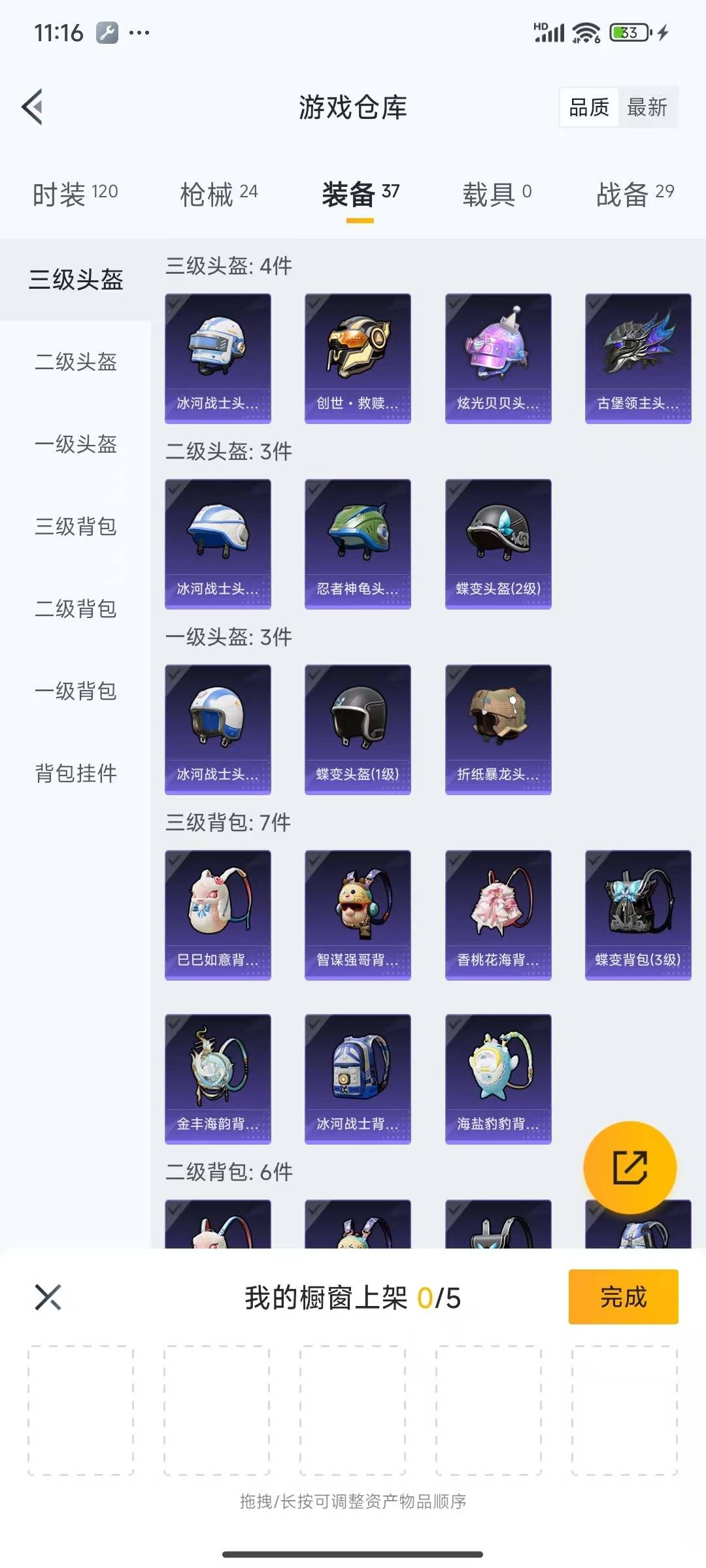Image resolution: width=706 pixels, height=1568 pixels.
Task: Pick the 炫光贝贝 helmet
Action: click(498, 358)
